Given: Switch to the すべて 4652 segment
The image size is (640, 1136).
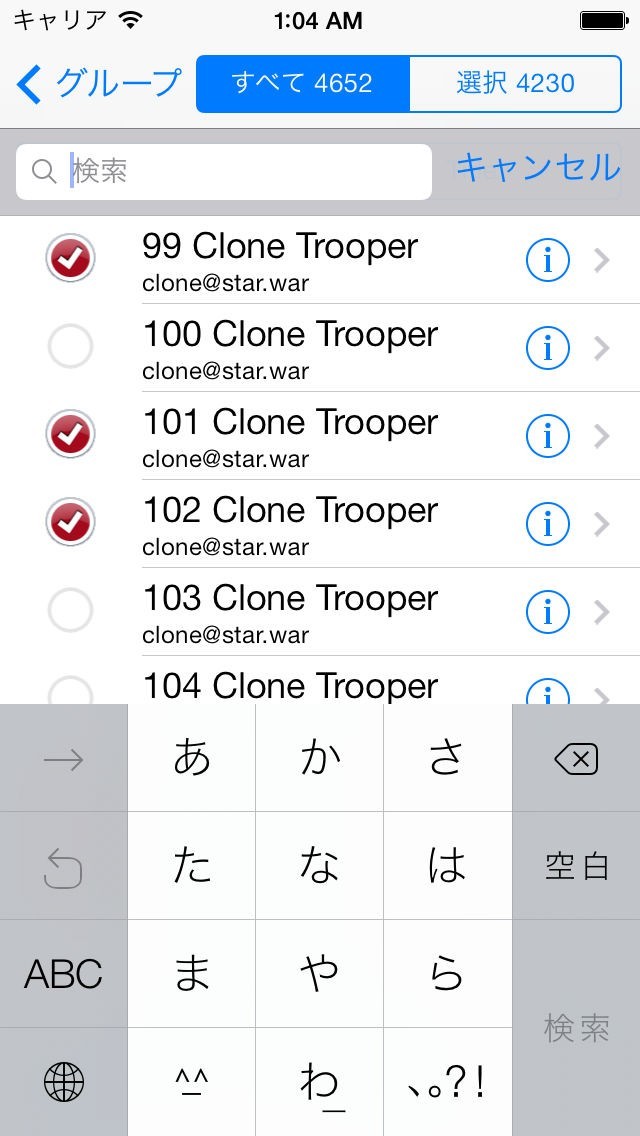Looking at the screenshot, I should [x=302, y=84].
